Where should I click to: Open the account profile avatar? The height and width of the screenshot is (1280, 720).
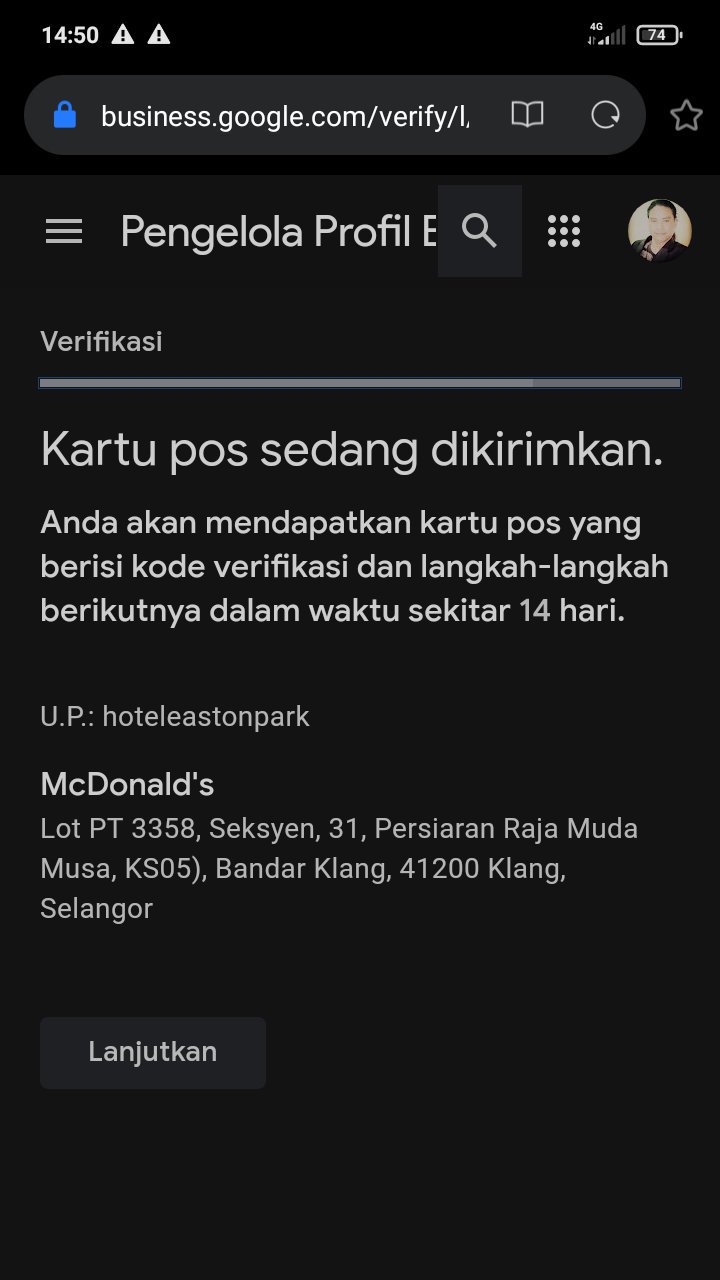coord(659,231)
